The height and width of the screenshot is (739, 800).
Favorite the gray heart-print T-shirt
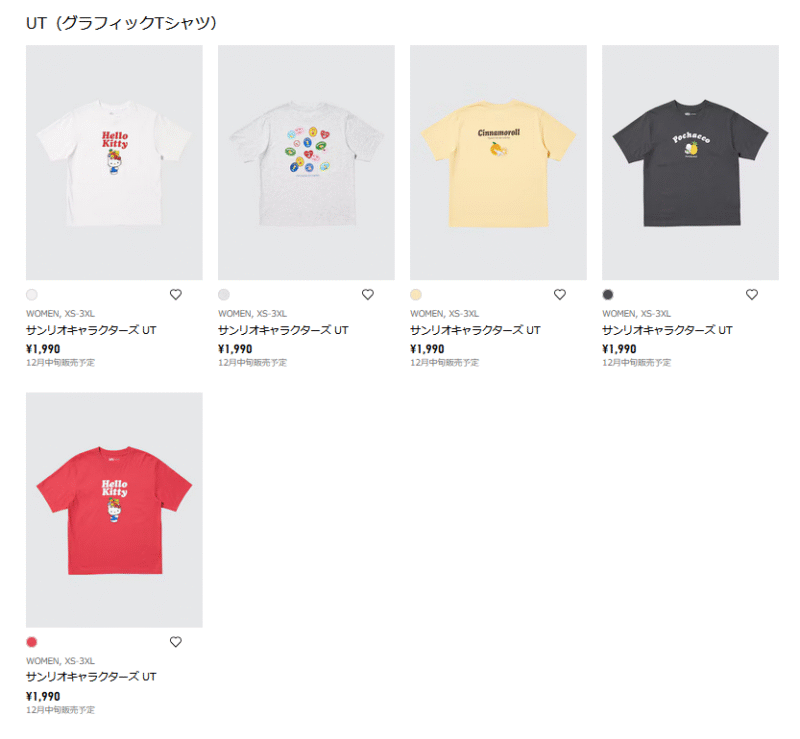(x=368, y=295)
